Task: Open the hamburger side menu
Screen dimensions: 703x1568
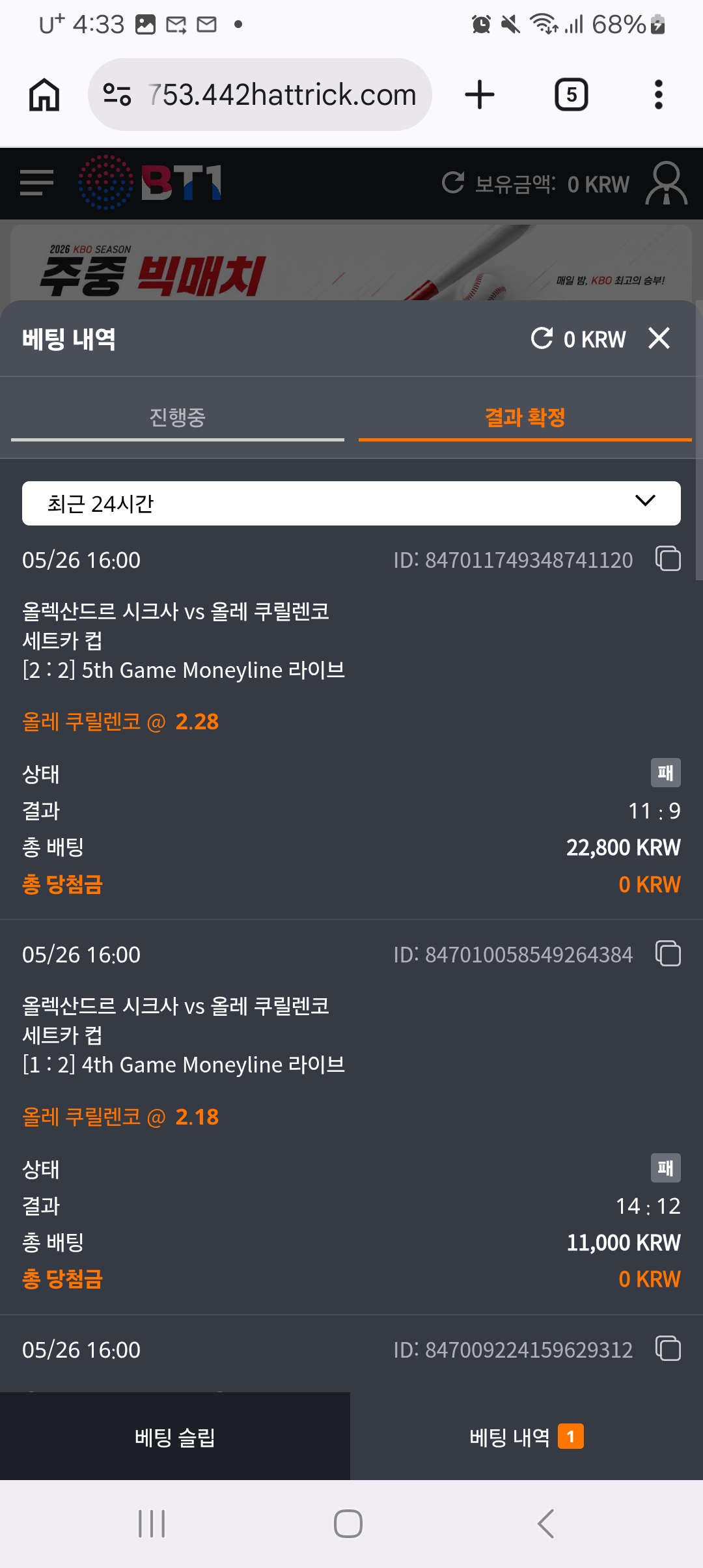Action: [36, 183]
